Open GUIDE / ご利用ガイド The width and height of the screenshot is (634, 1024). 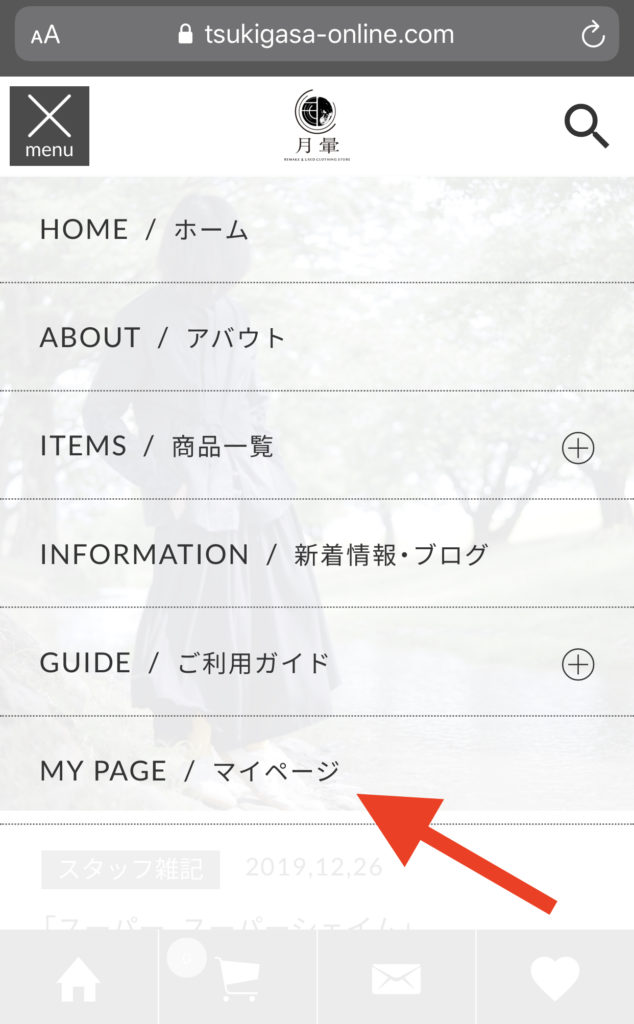click(185, 662)
